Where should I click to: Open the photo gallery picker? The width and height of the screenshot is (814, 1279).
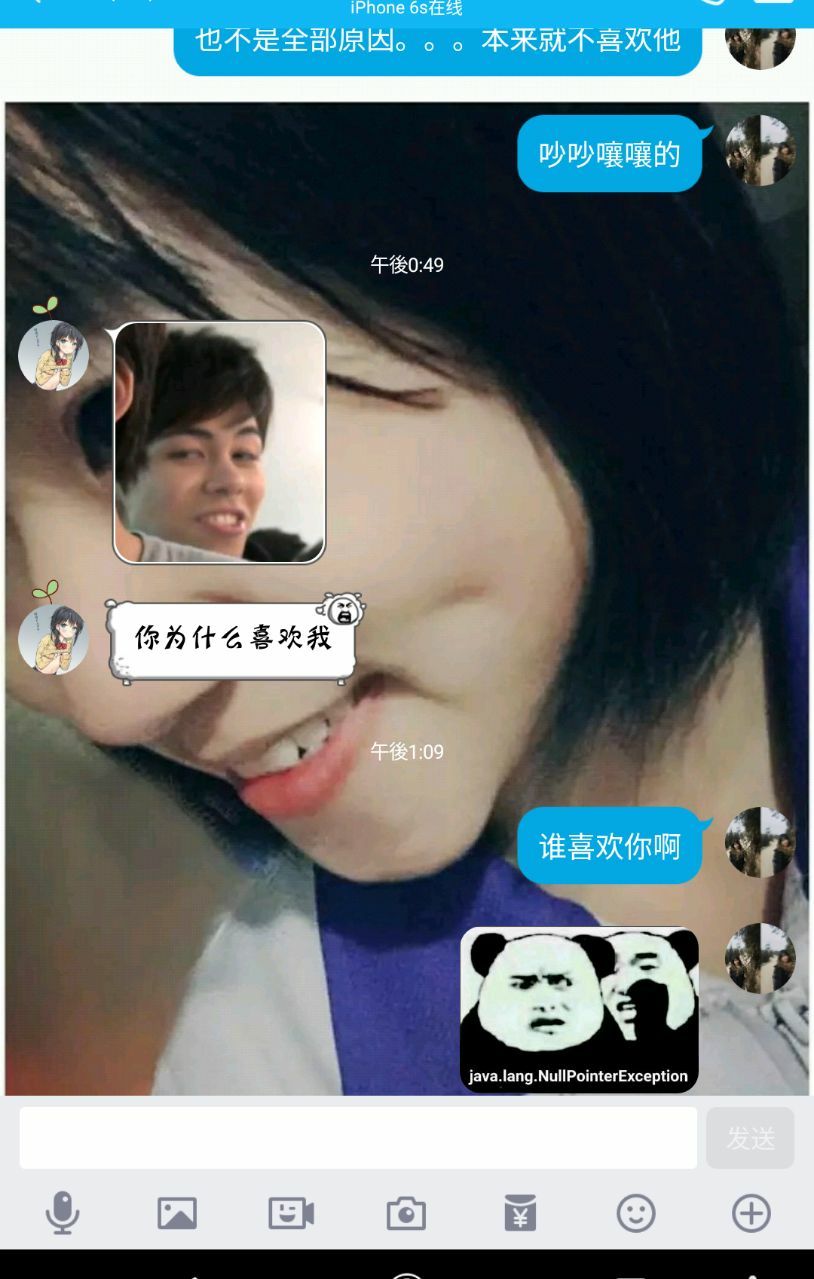[x=177, y=1213]
